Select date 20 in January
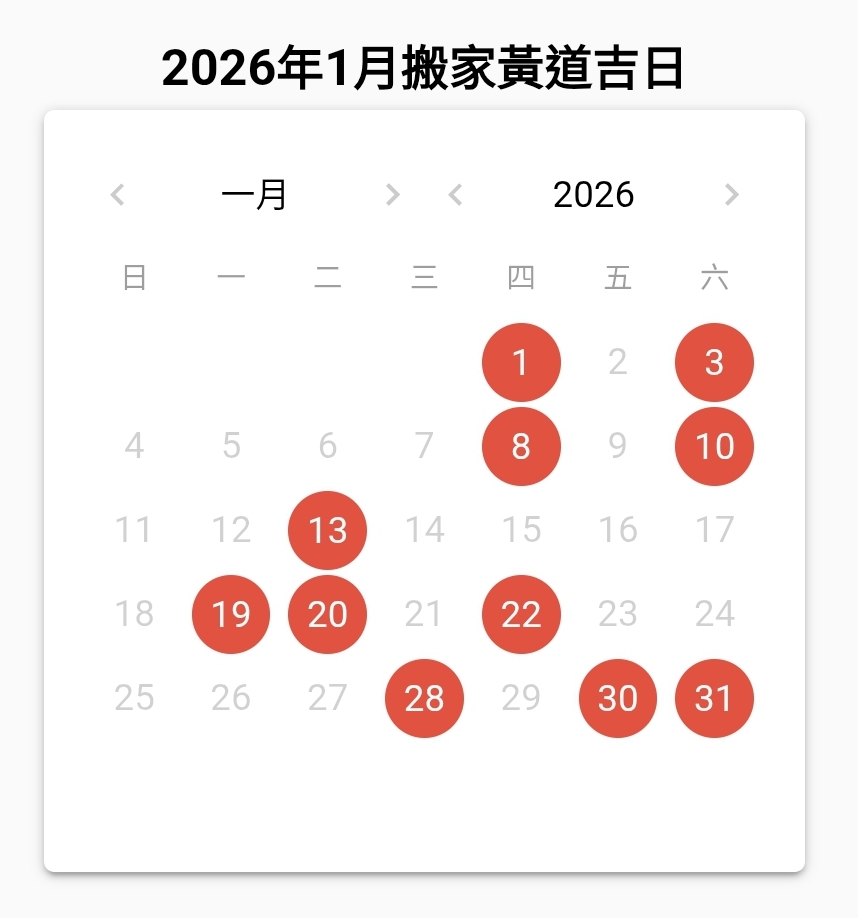 pyautogui.click(x=327, y=614)
